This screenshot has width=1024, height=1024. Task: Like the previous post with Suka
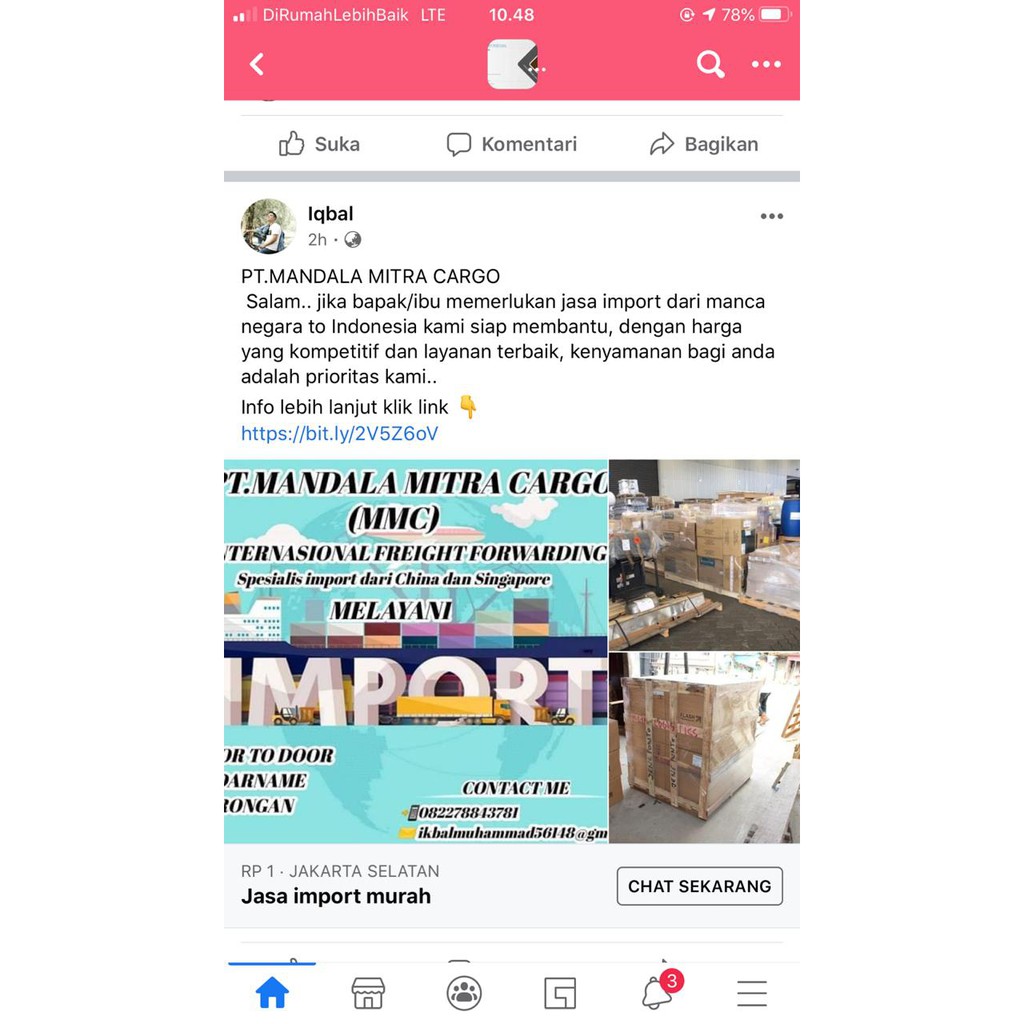pyautogui.click(x=319, y=144)
